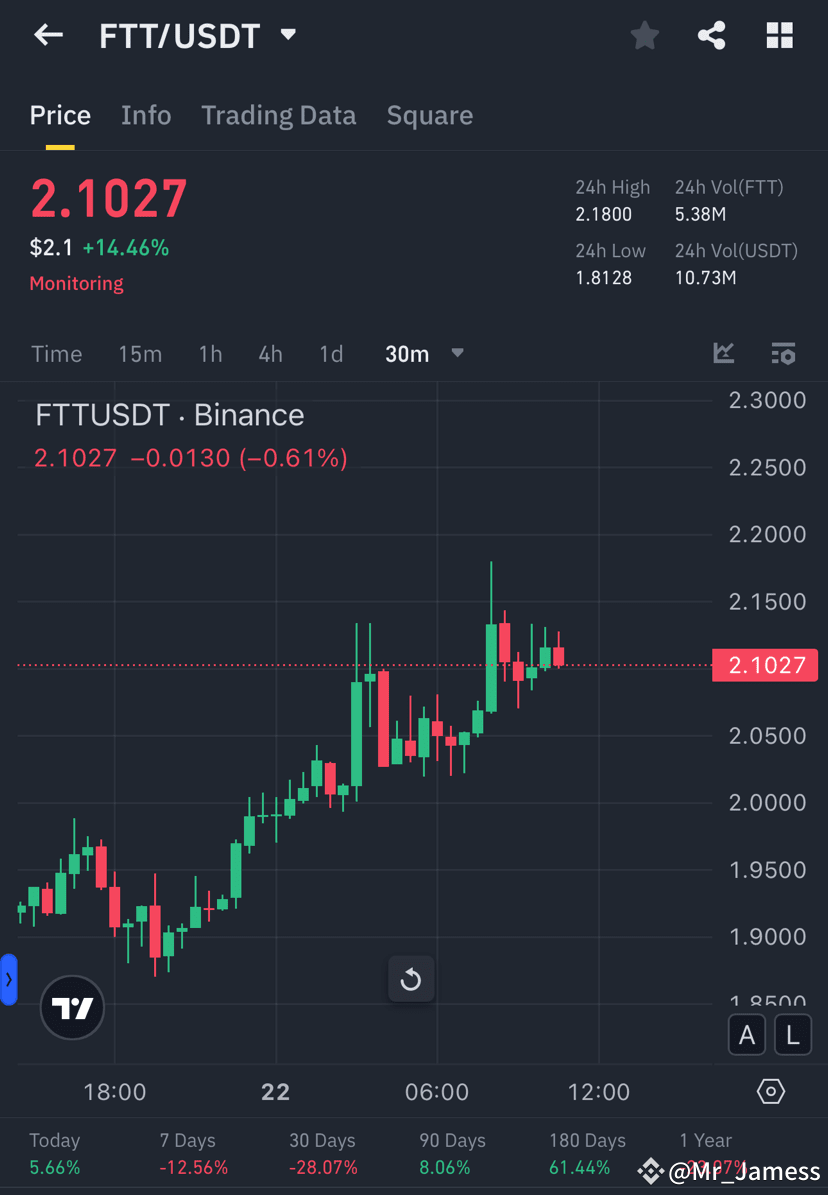The width and height of the screenshot is (828, 1195).
Task: Toggle log scale with the L button
Action: pos(792,1034)
